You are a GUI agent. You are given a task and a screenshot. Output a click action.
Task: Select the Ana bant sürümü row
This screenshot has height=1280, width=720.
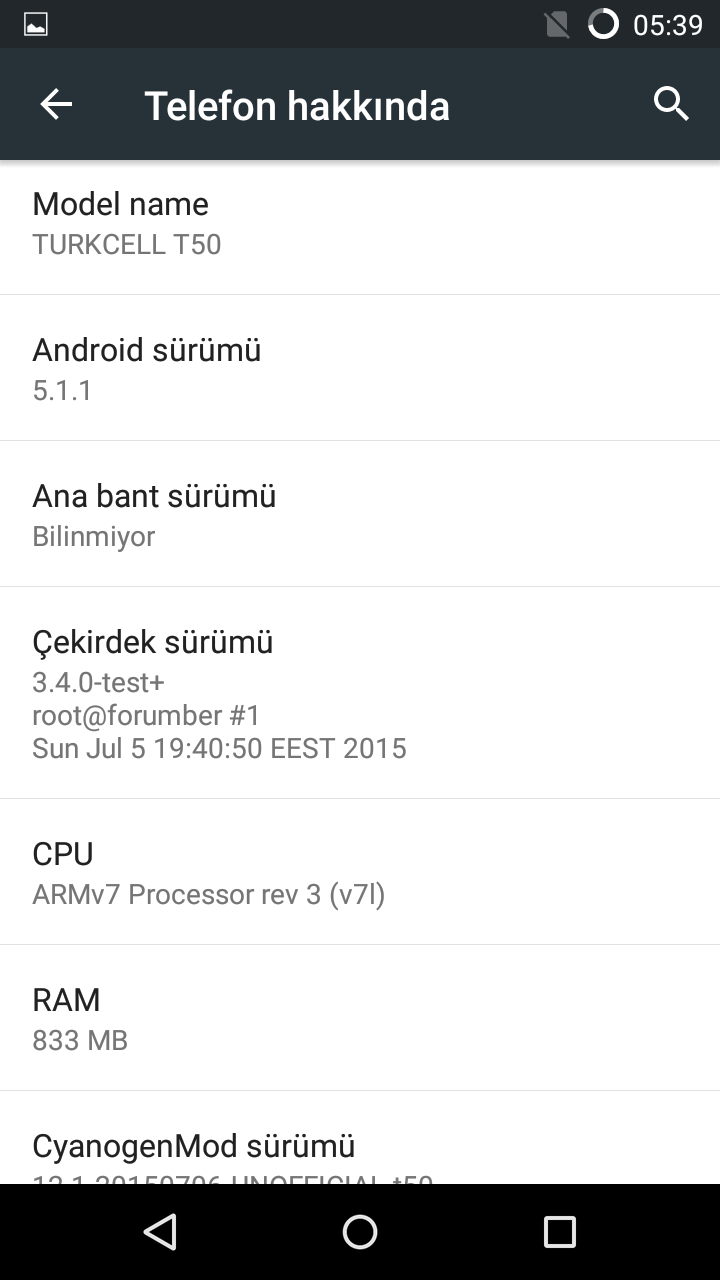[360, 514]
